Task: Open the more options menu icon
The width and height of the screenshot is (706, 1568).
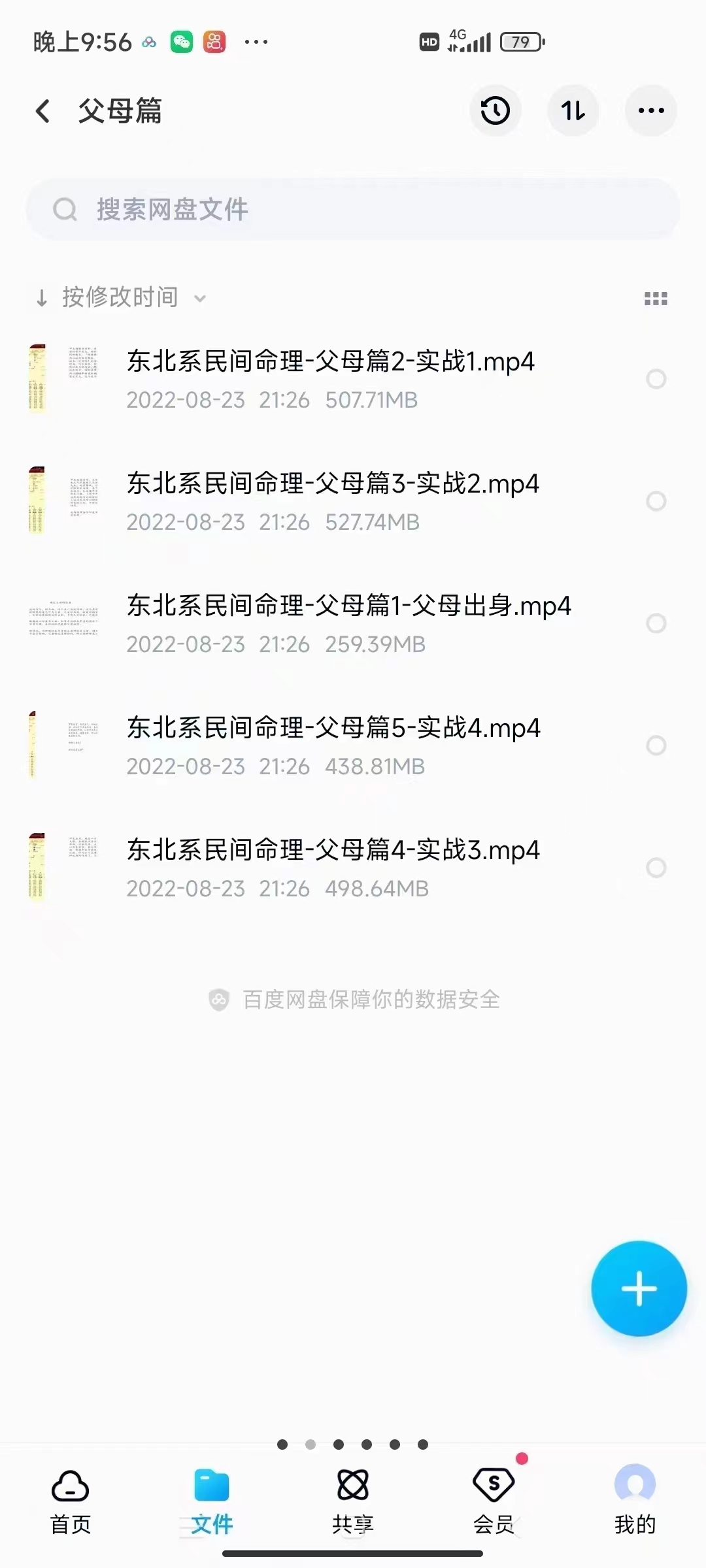Action: point(651,111)
